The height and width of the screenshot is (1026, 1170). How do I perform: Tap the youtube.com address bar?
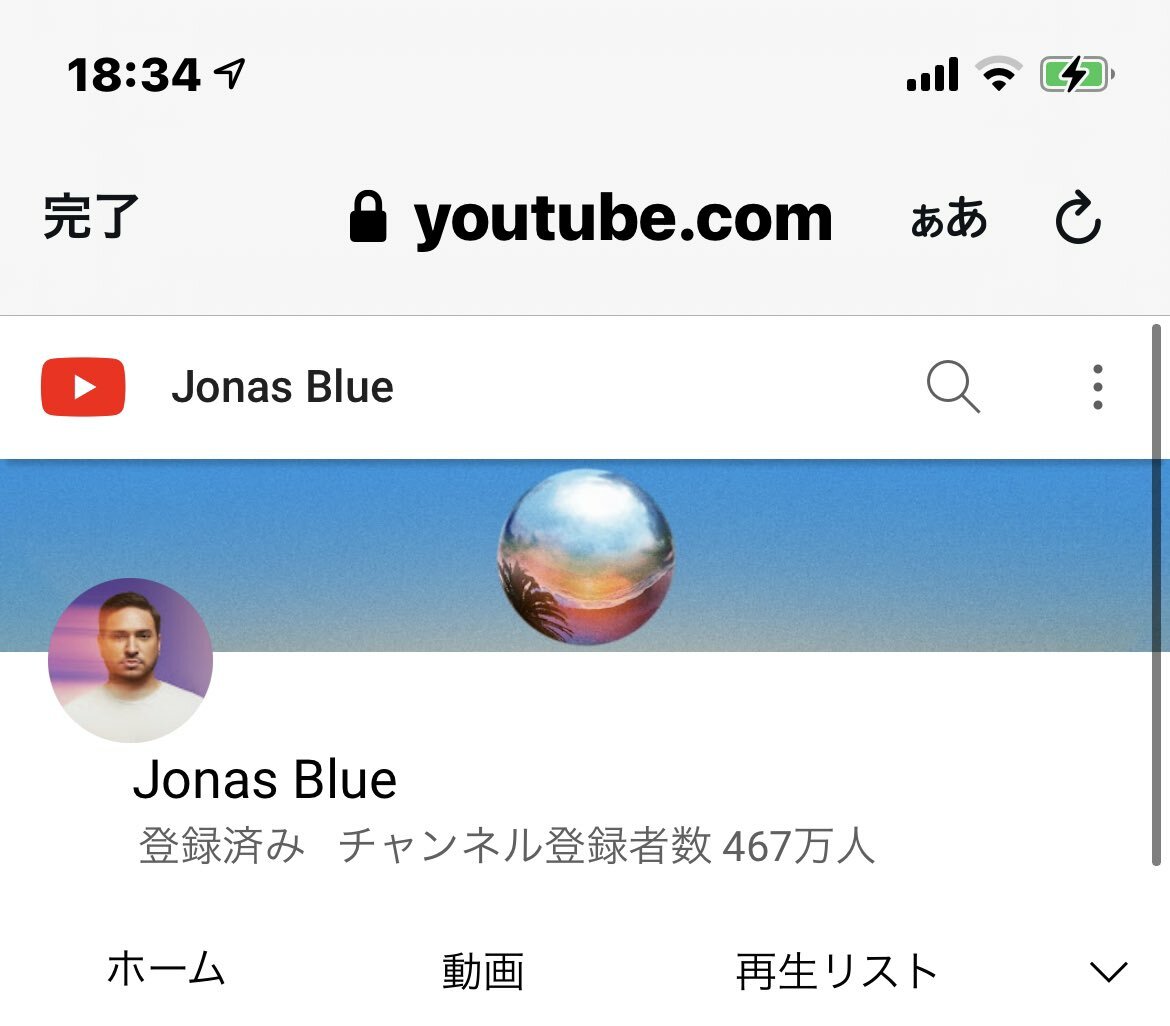[592, 219]
